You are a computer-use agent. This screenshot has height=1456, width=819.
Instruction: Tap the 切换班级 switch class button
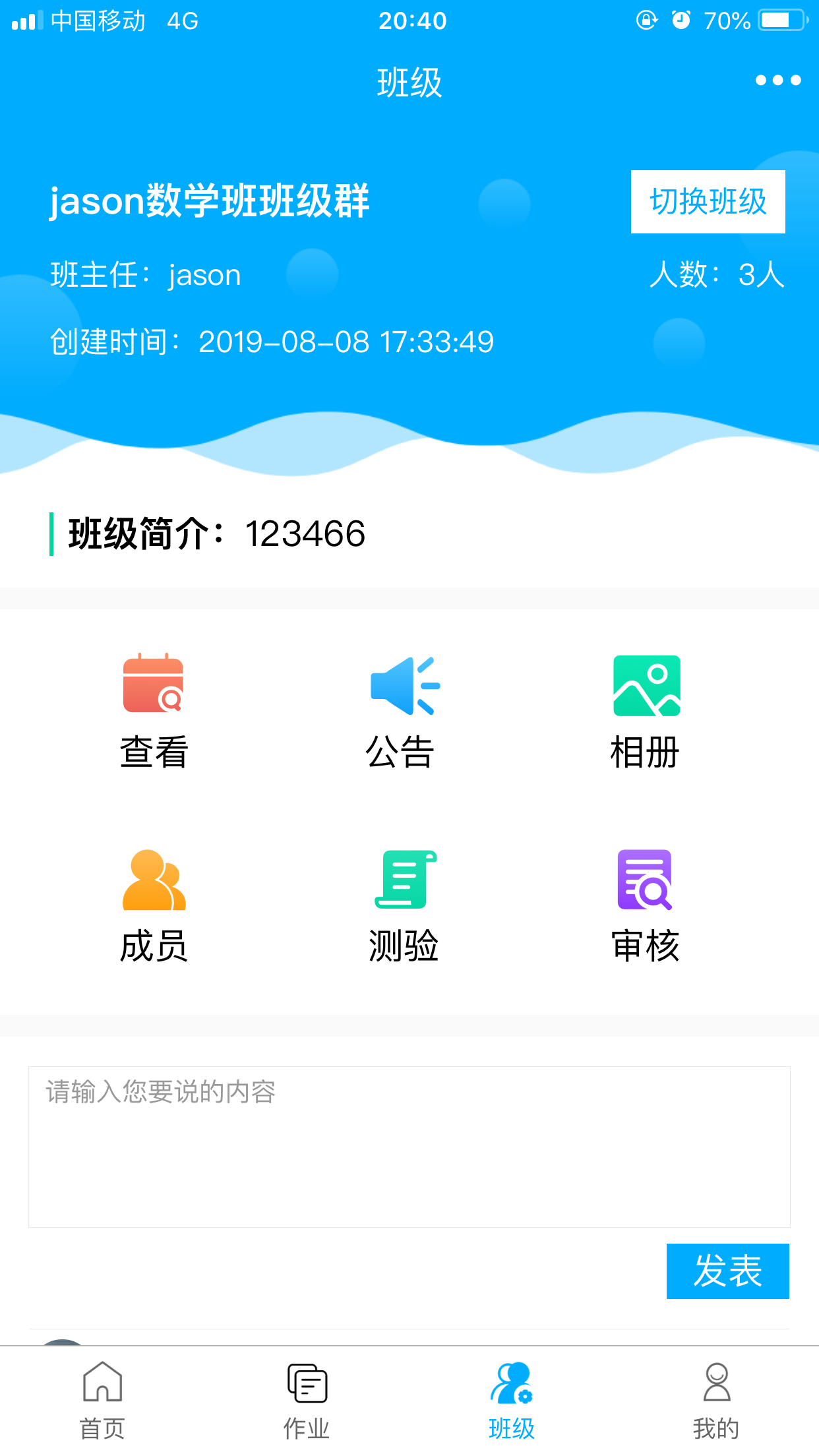coord(708,202)
